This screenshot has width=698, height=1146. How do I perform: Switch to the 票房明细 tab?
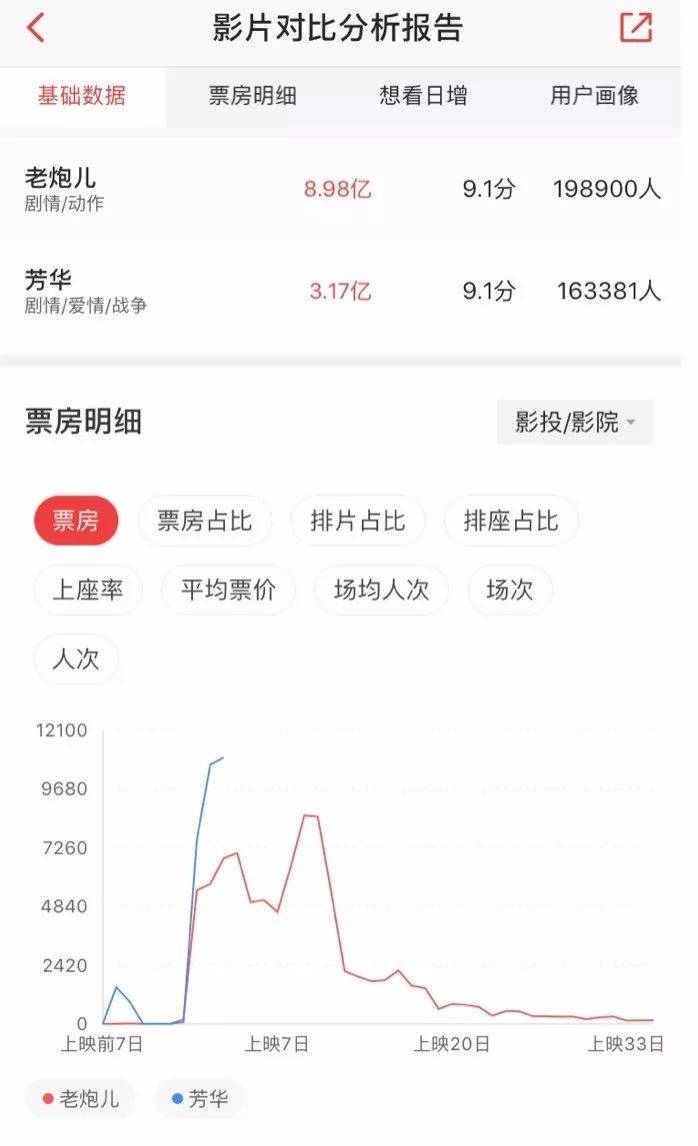pos(252,96)
